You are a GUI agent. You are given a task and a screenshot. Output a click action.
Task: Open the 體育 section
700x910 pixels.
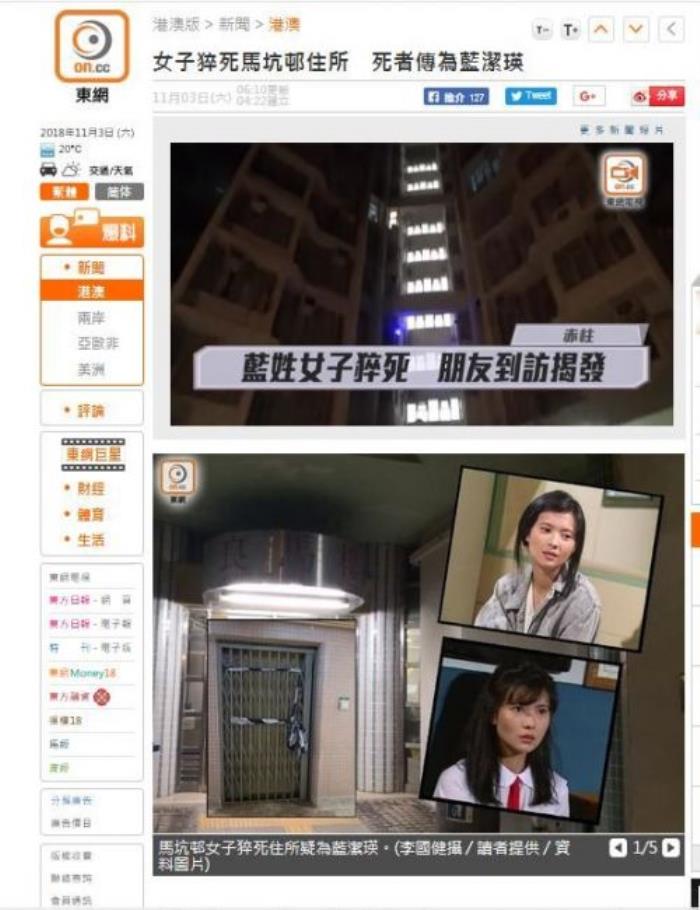90,515
